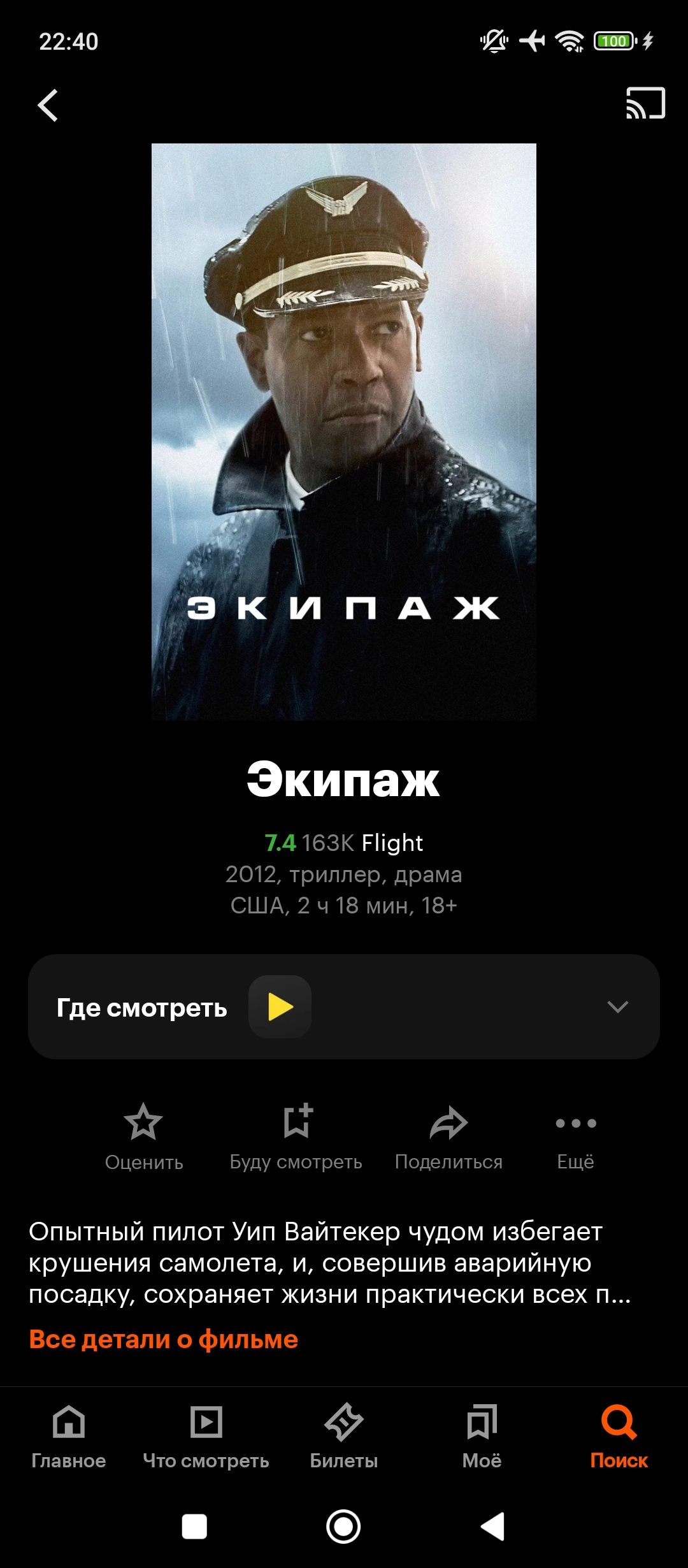
Task: Tap the system home button
Action: coord(343,1527)
